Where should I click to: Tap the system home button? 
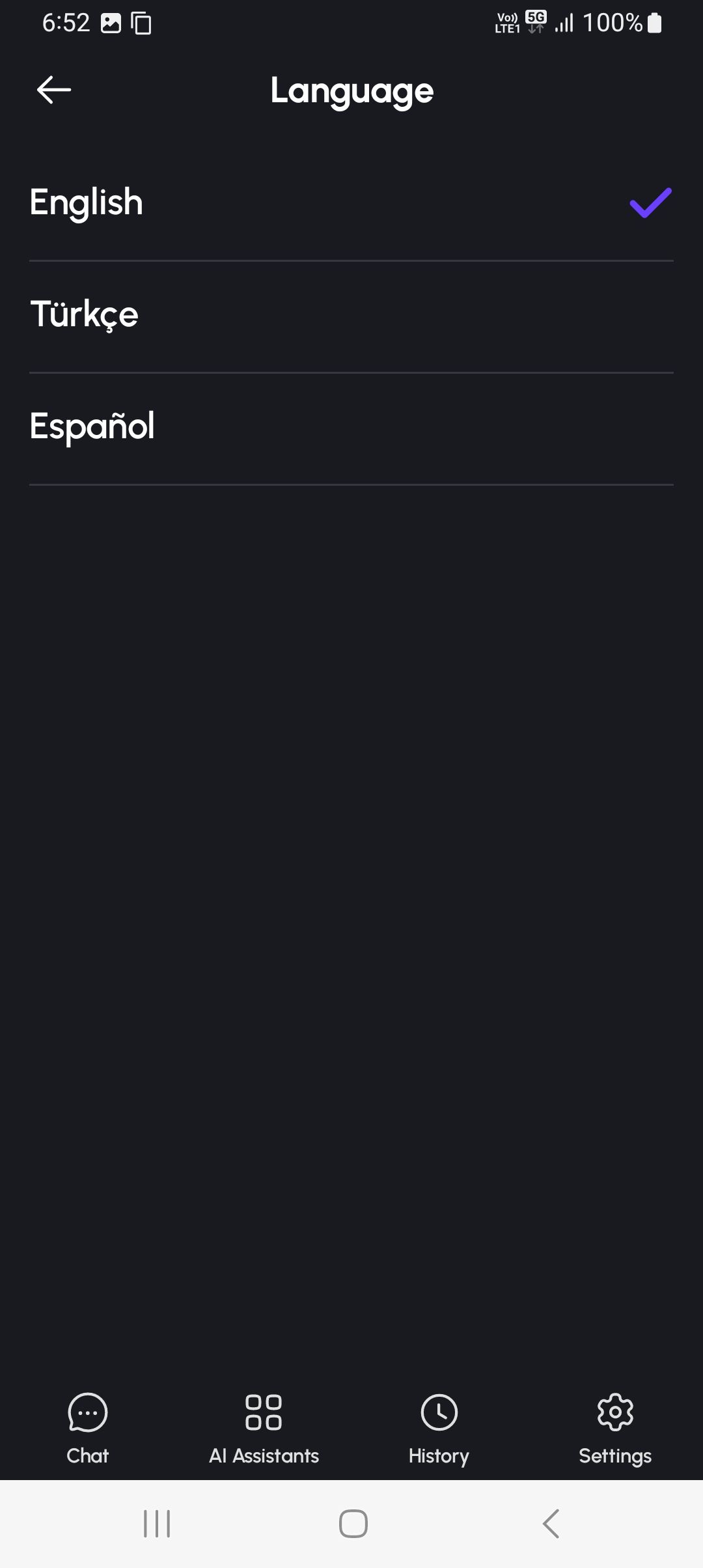tap(353, 1524)
